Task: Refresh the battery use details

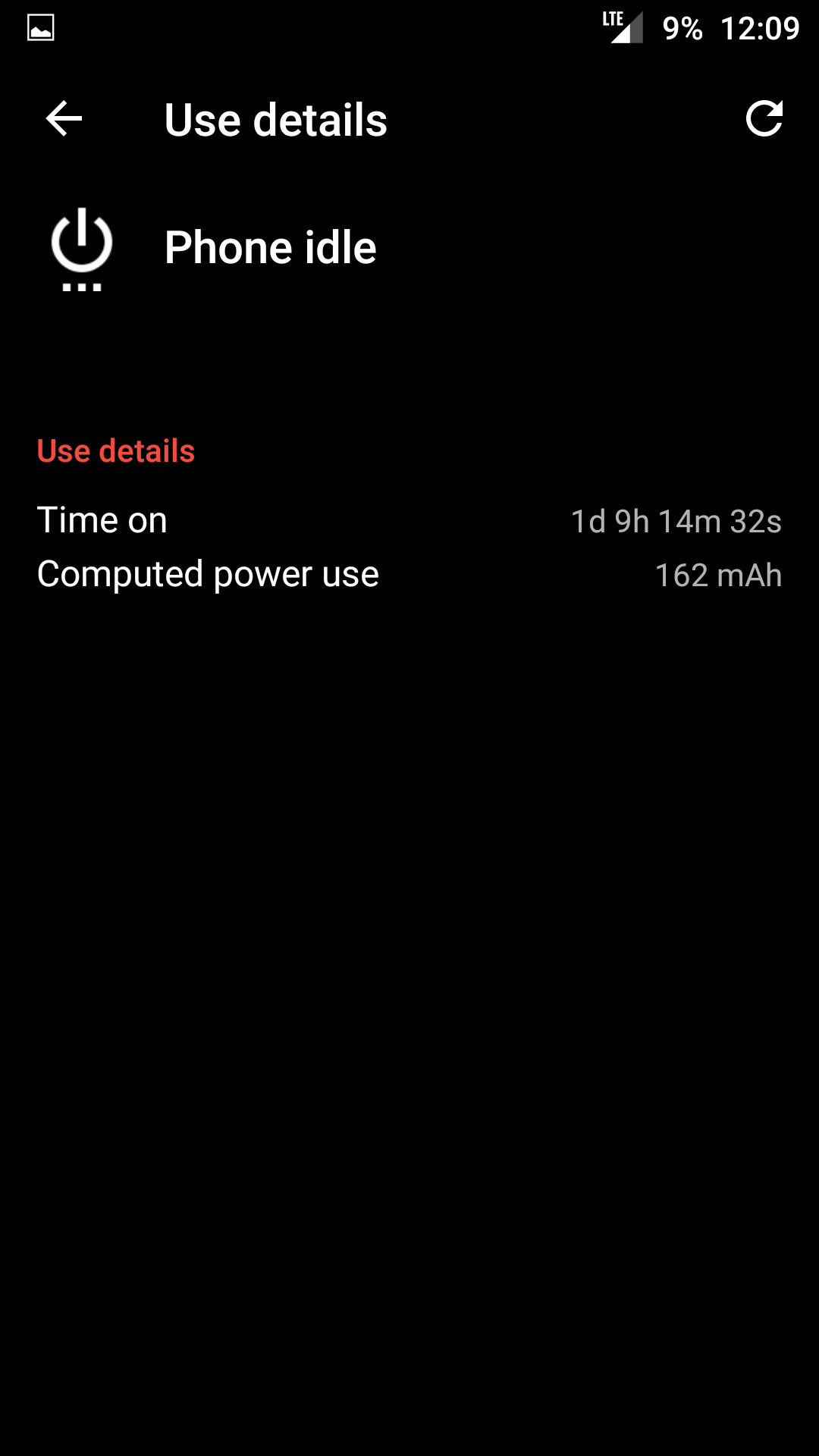Action: [x=764, y=119]
